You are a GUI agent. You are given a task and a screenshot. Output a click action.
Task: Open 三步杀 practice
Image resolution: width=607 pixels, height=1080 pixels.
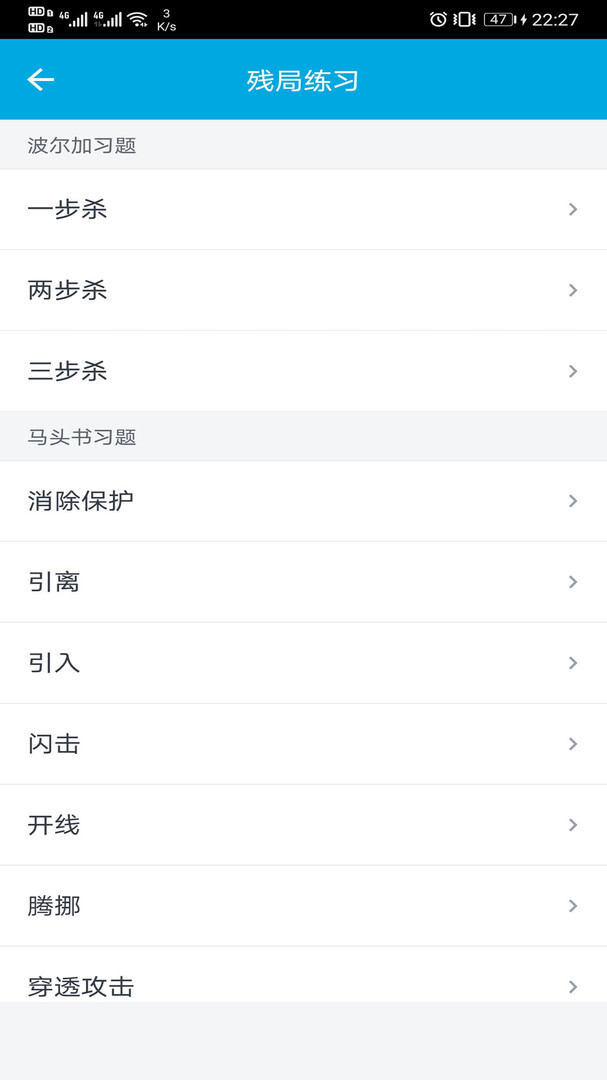303,371
